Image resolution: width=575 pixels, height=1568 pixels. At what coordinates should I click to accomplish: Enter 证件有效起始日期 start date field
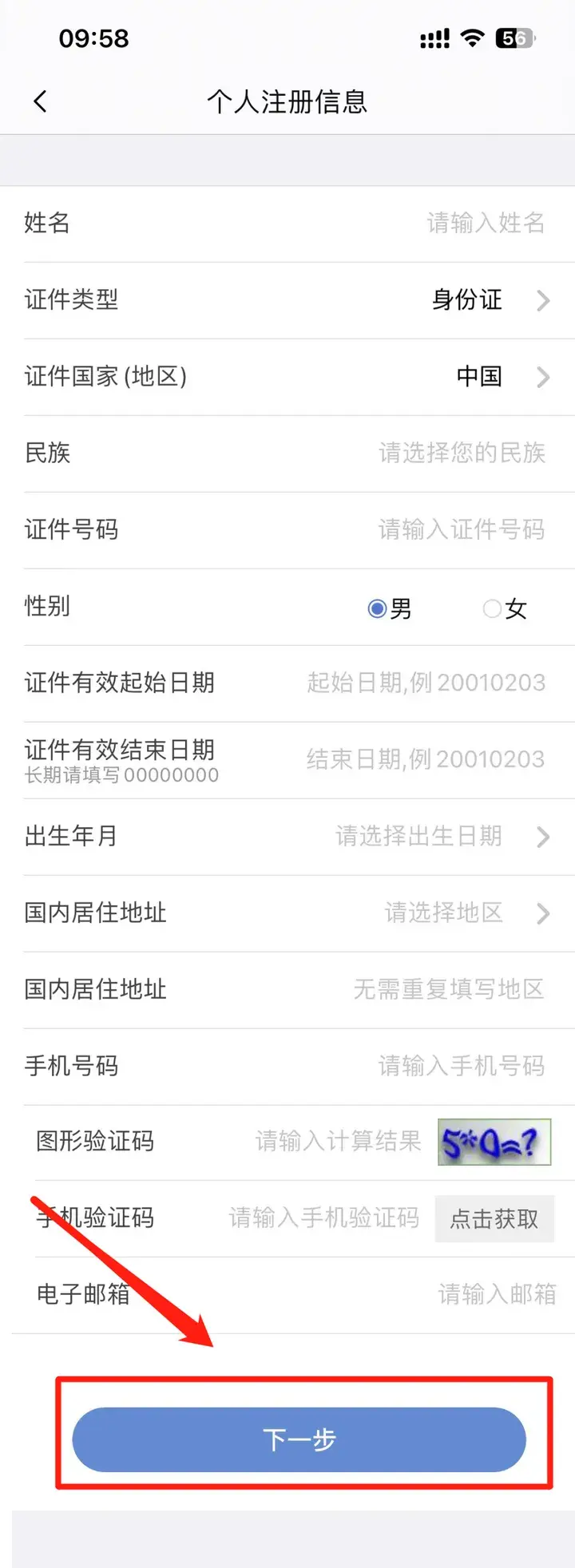[426, 683]
